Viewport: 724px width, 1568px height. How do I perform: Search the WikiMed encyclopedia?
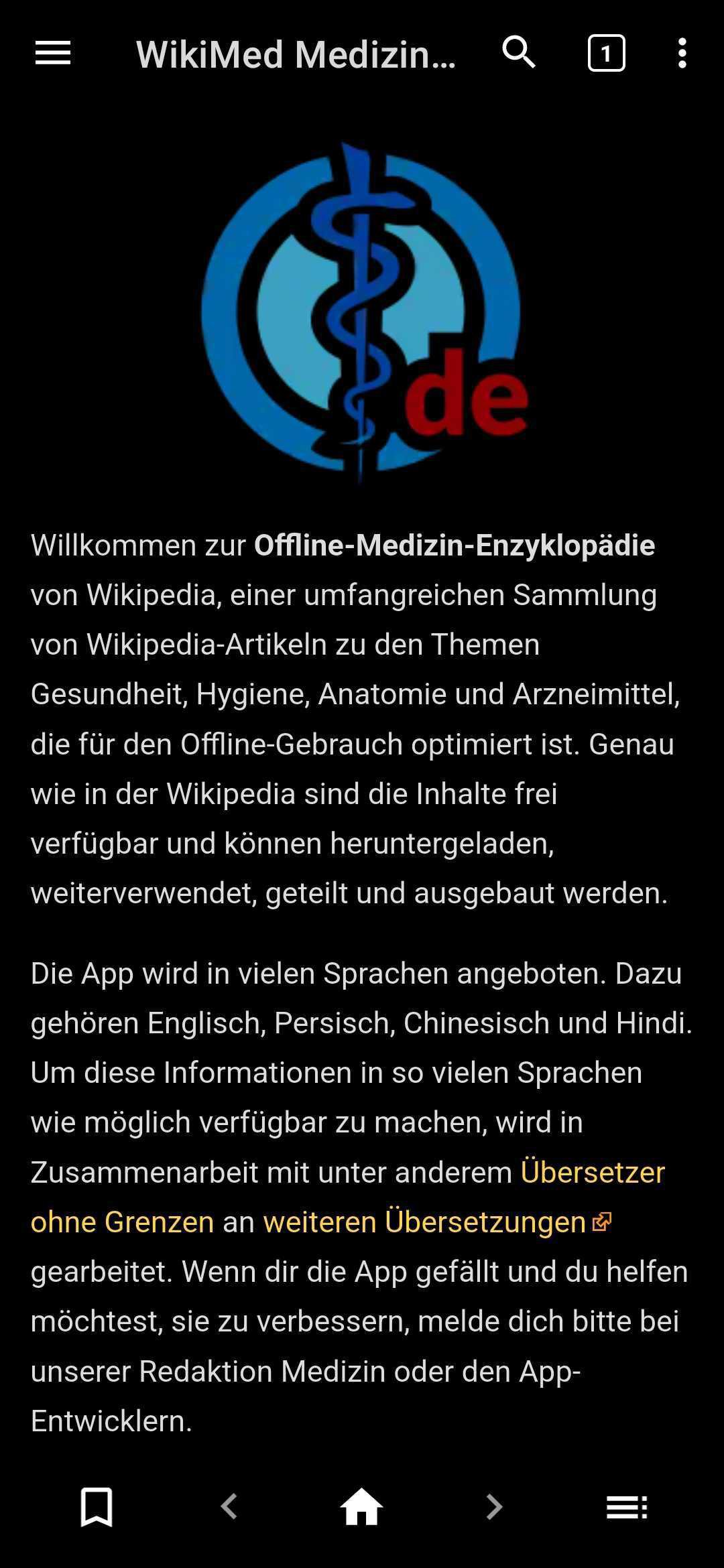coord(520,53)
